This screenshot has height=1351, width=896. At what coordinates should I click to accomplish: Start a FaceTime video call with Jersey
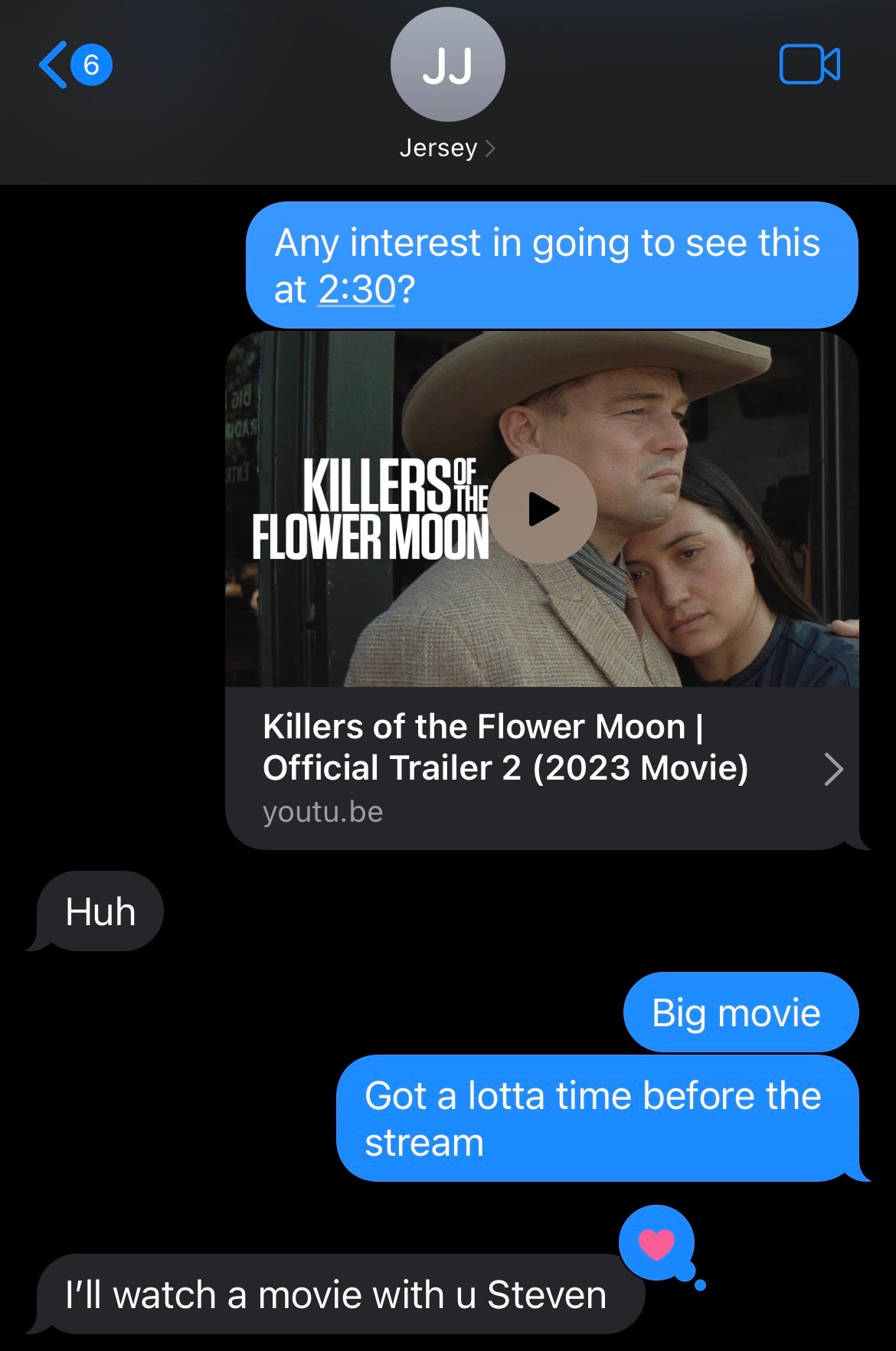809,64
